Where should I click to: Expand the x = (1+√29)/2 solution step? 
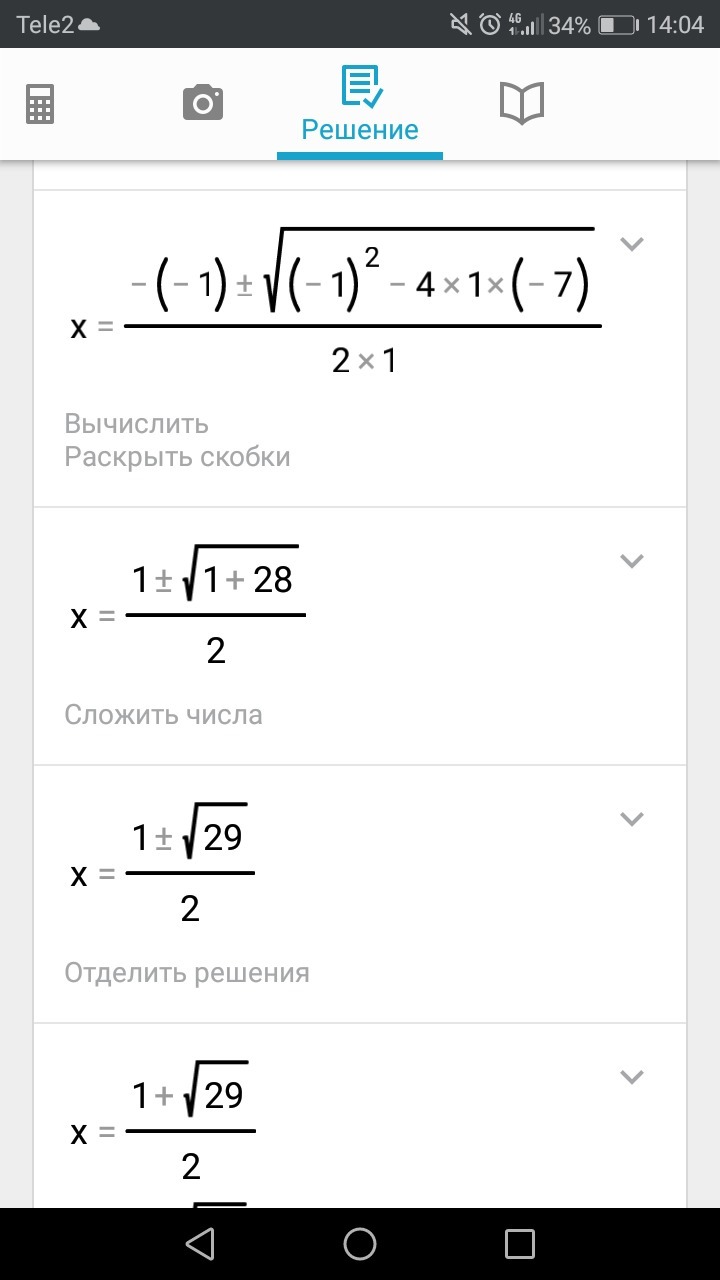pyautogui.click(x=632, y=1076)
